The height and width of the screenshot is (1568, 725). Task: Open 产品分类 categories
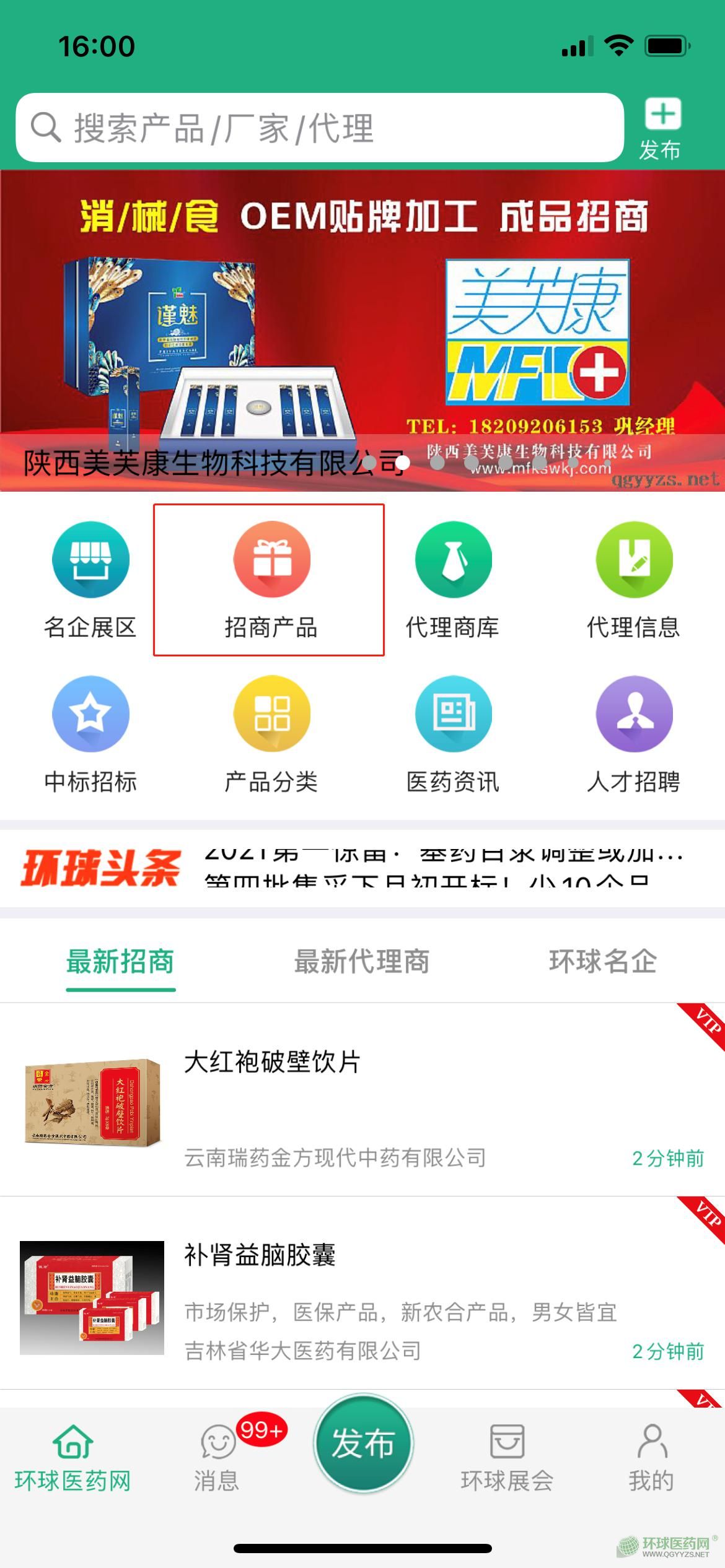pyautogui.click(x=271, y=734)
